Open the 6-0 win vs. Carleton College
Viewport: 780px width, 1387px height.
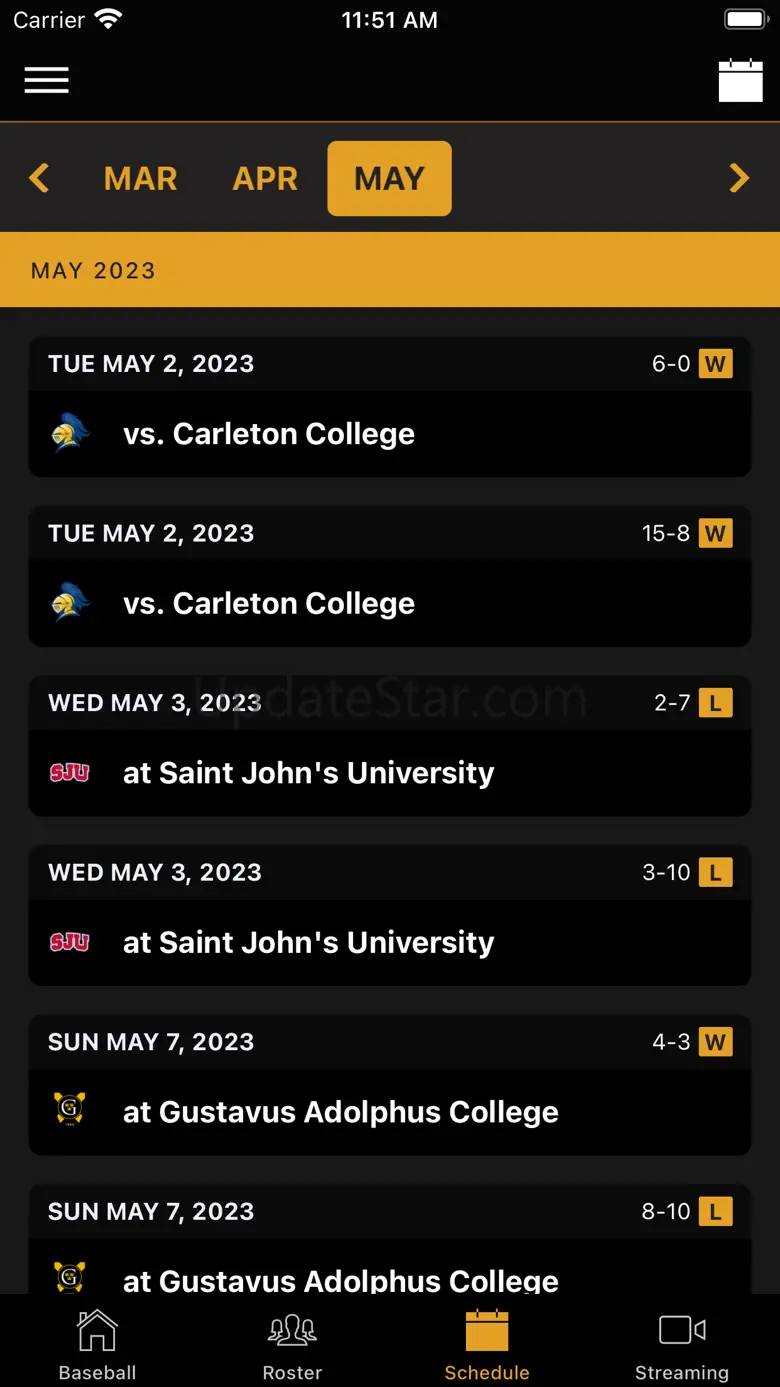coord(389,407)
